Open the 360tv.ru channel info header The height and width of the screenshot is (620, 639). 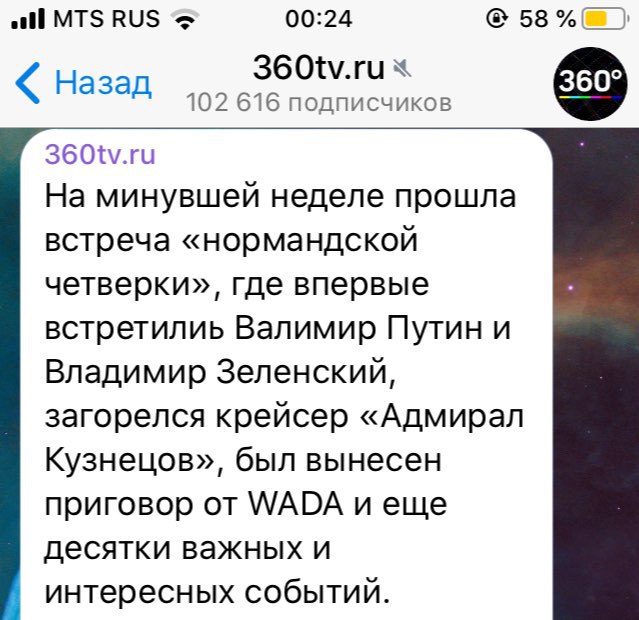point(319,82)
